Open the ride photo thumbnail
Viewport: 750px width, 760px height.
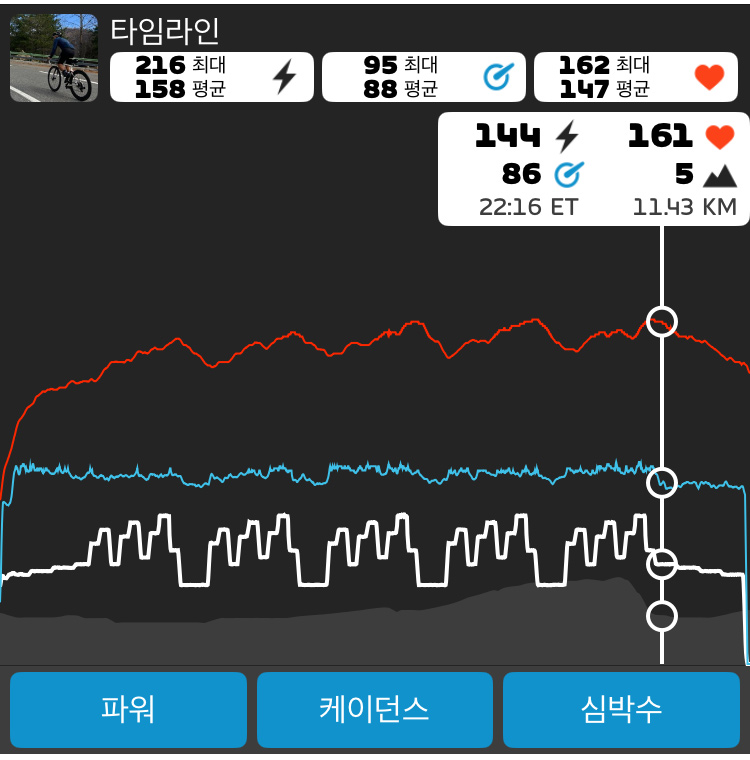click(54, 58)
